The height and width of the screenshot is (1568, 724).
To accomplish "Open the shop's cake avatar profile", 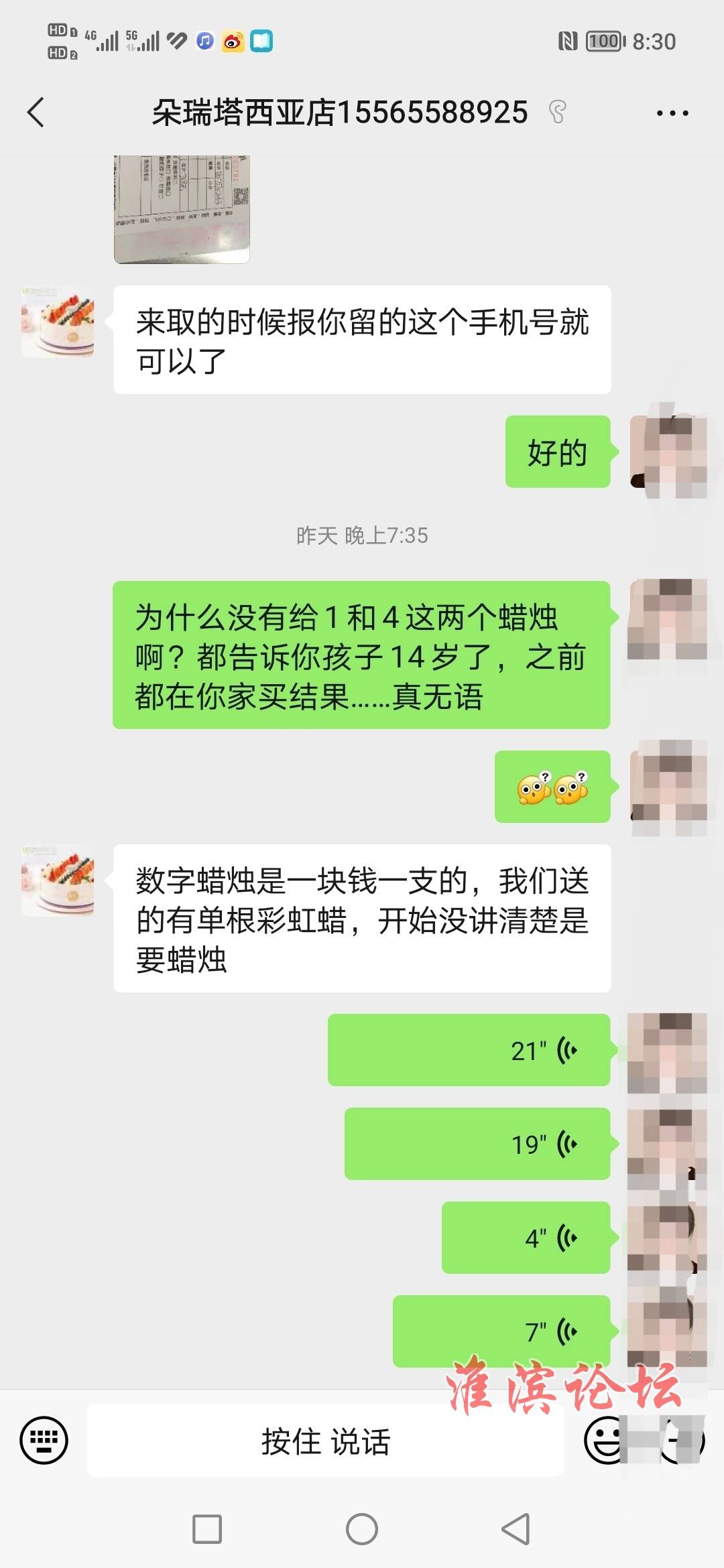I will click(58, 880).
